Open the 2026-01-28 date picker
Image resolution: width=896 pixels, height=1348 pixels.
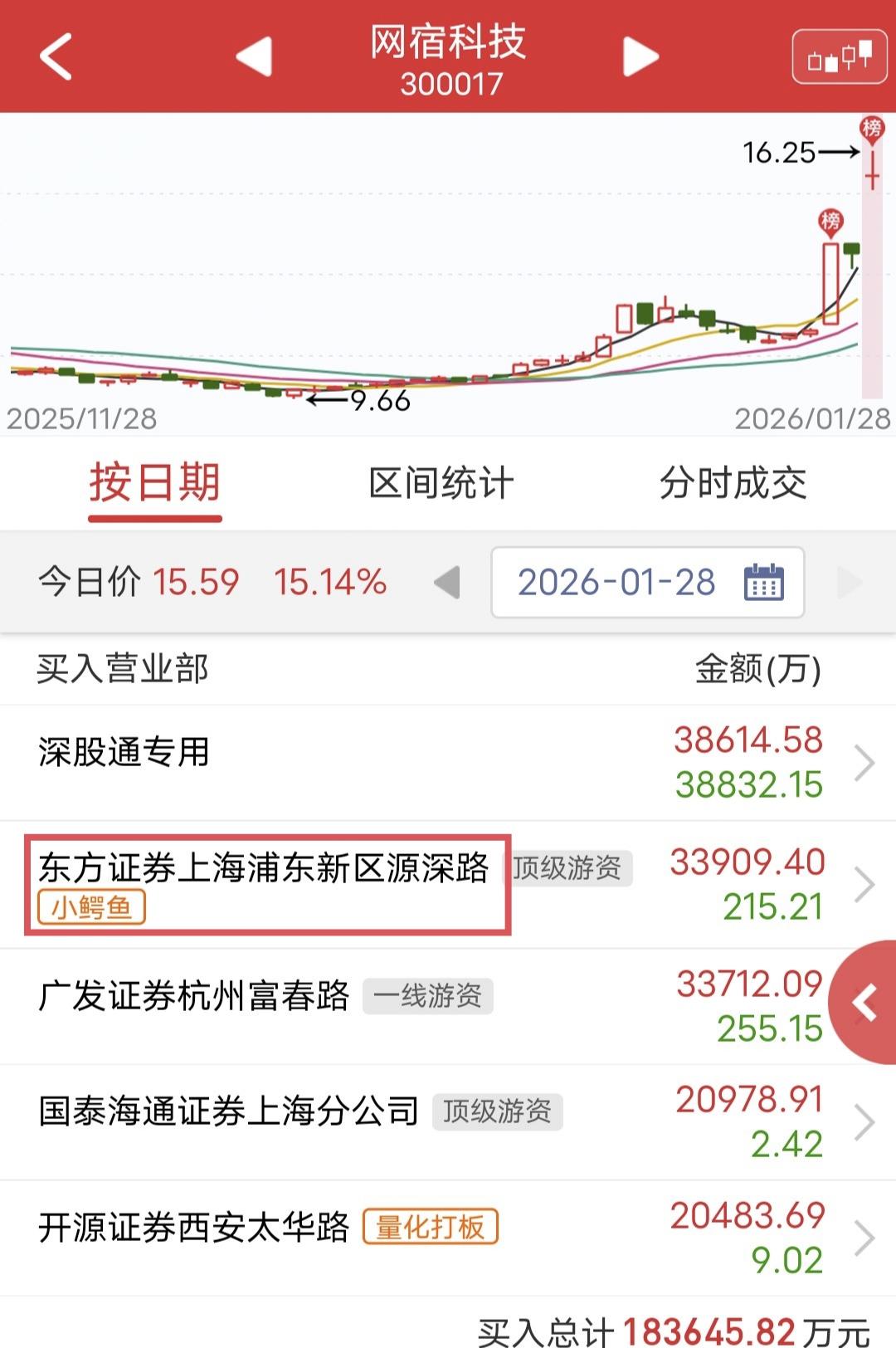point(648,583)
